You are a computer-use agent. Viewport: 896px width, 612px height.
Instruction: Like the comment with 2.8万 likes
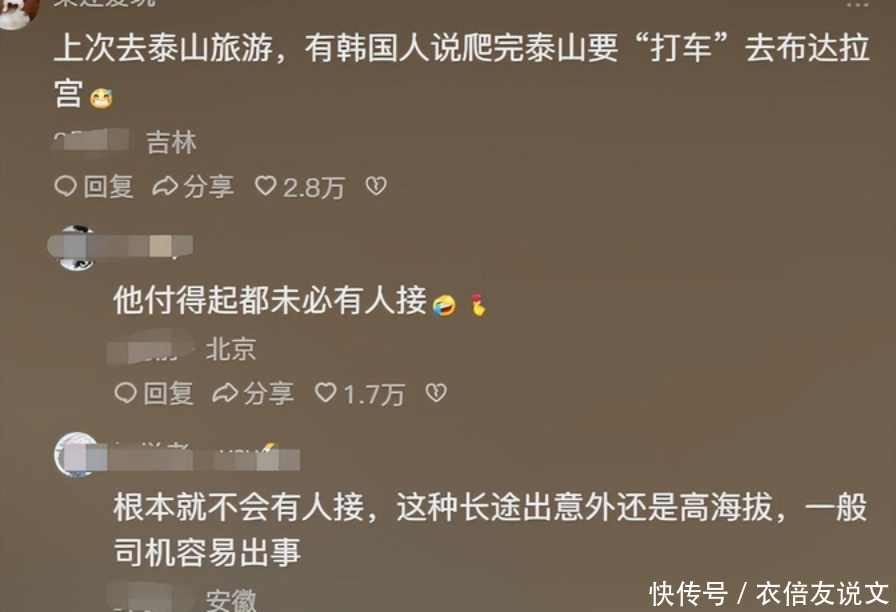coord(299,186)
